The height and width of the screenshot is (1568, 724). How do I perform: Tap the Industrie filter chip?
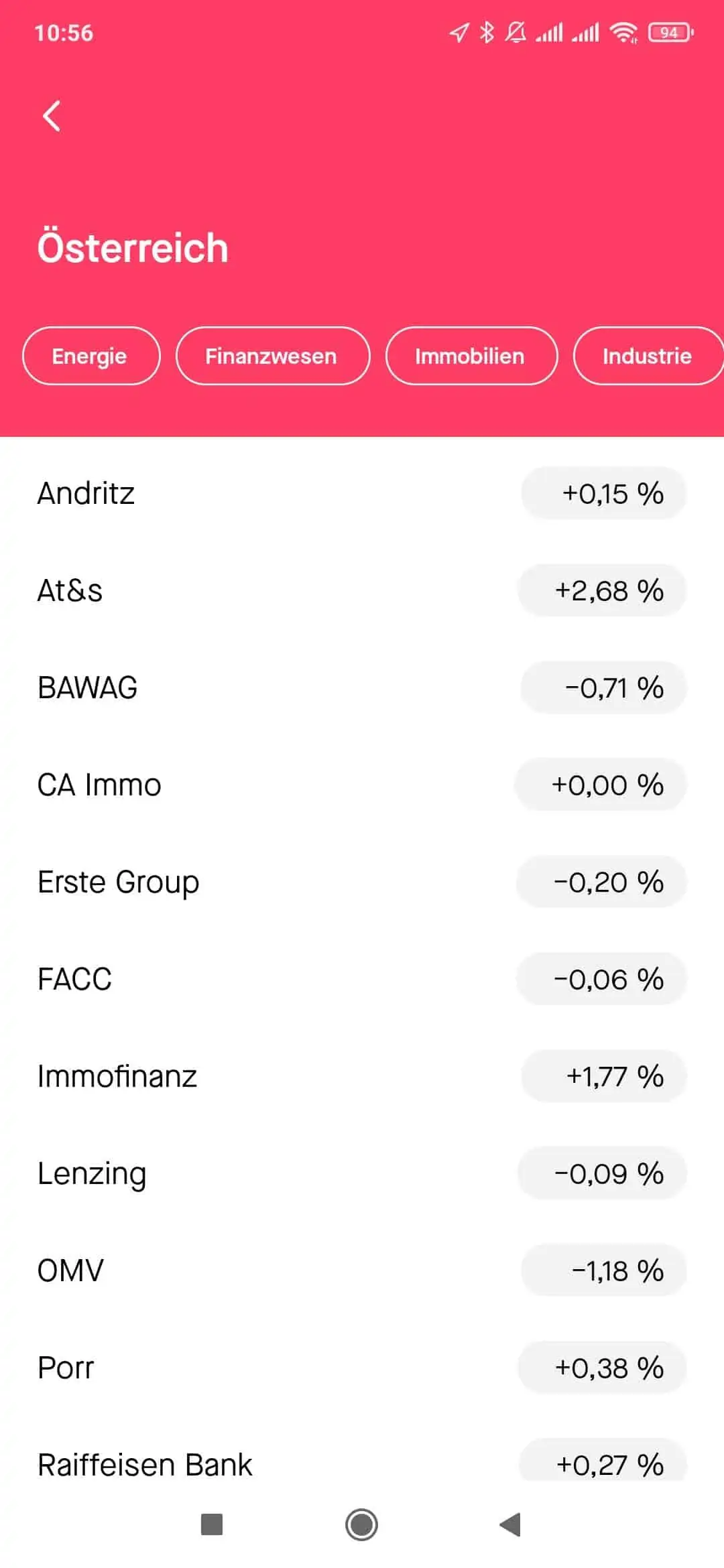[x=648, y=356]
